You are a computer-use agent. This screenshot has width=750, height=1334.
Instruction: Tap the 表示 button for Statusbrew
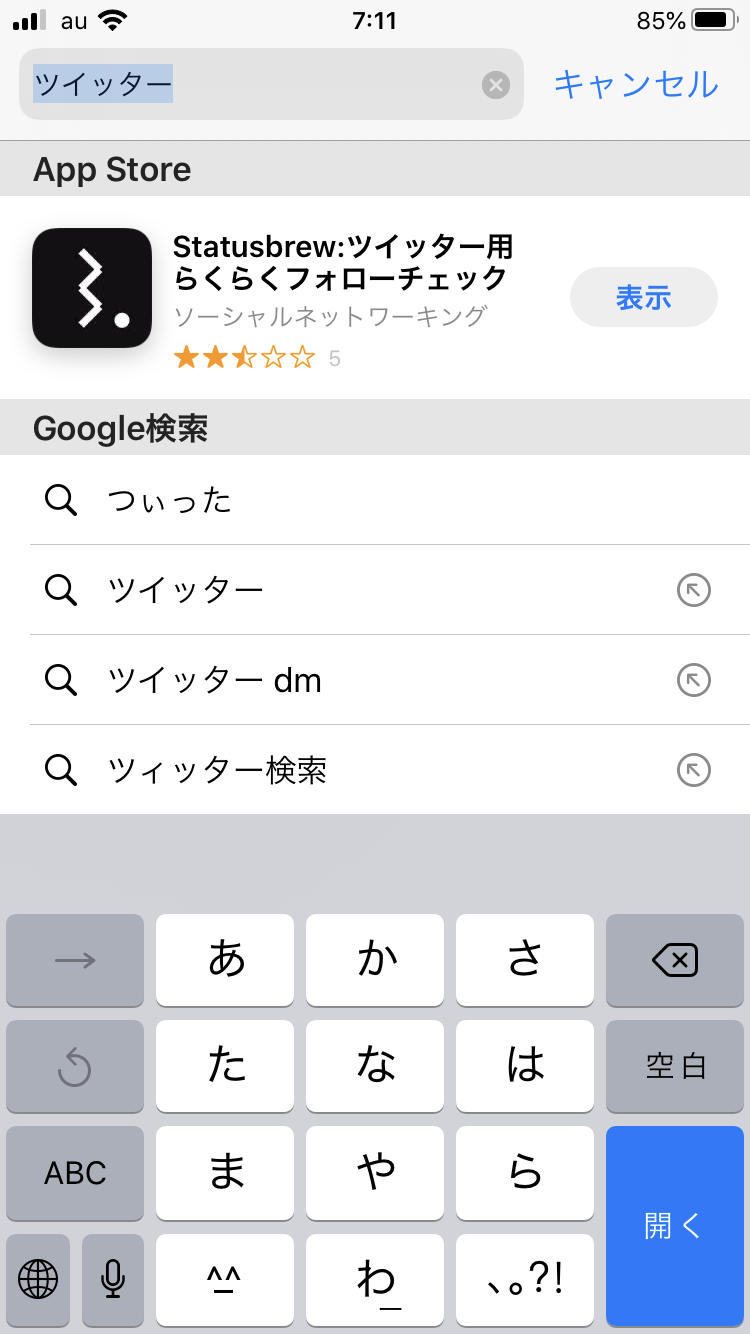(643, 297)
